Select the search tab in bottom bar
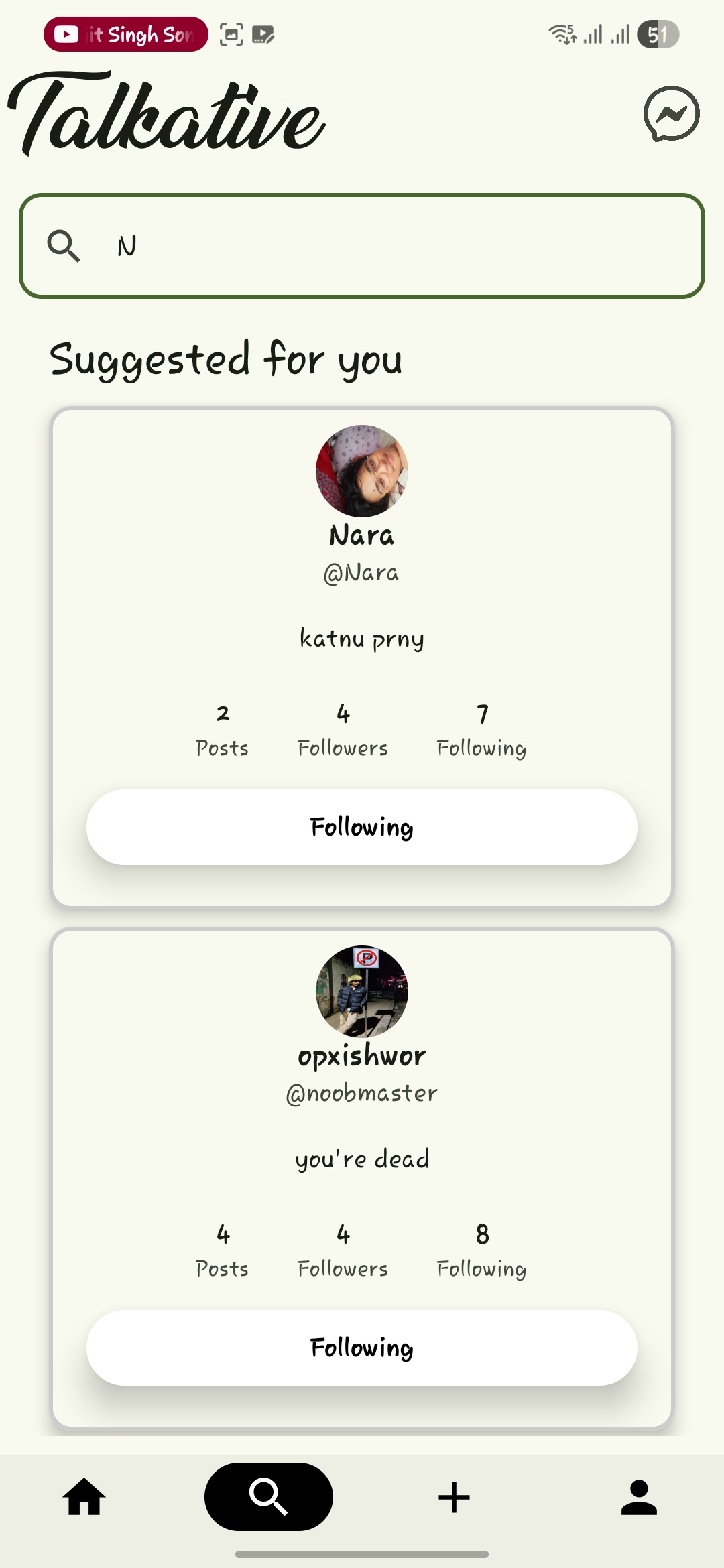The width and height of the screenshot is (724, 1568). click(269, 1497)
